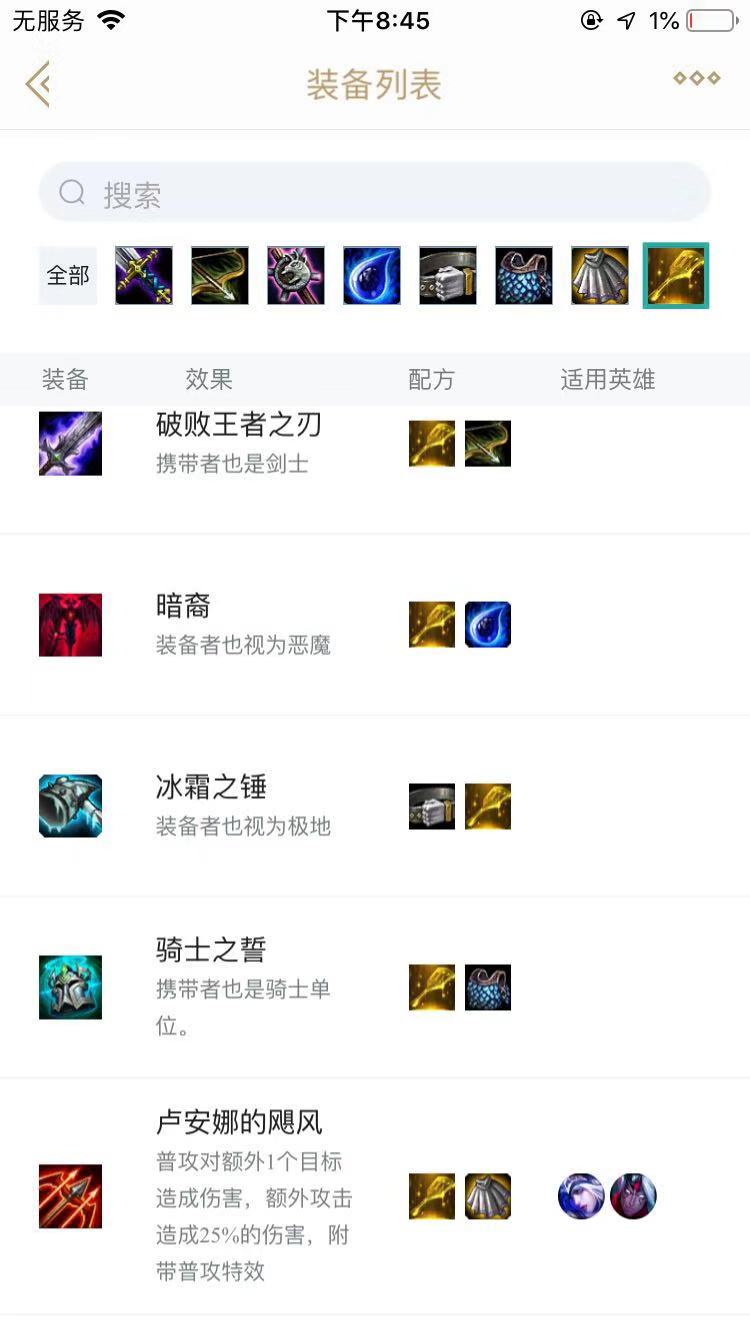The height and width of the screenshot is (1334, 750).
Task: Open the three-diamond overflow menu
Action: coord(696,79)
